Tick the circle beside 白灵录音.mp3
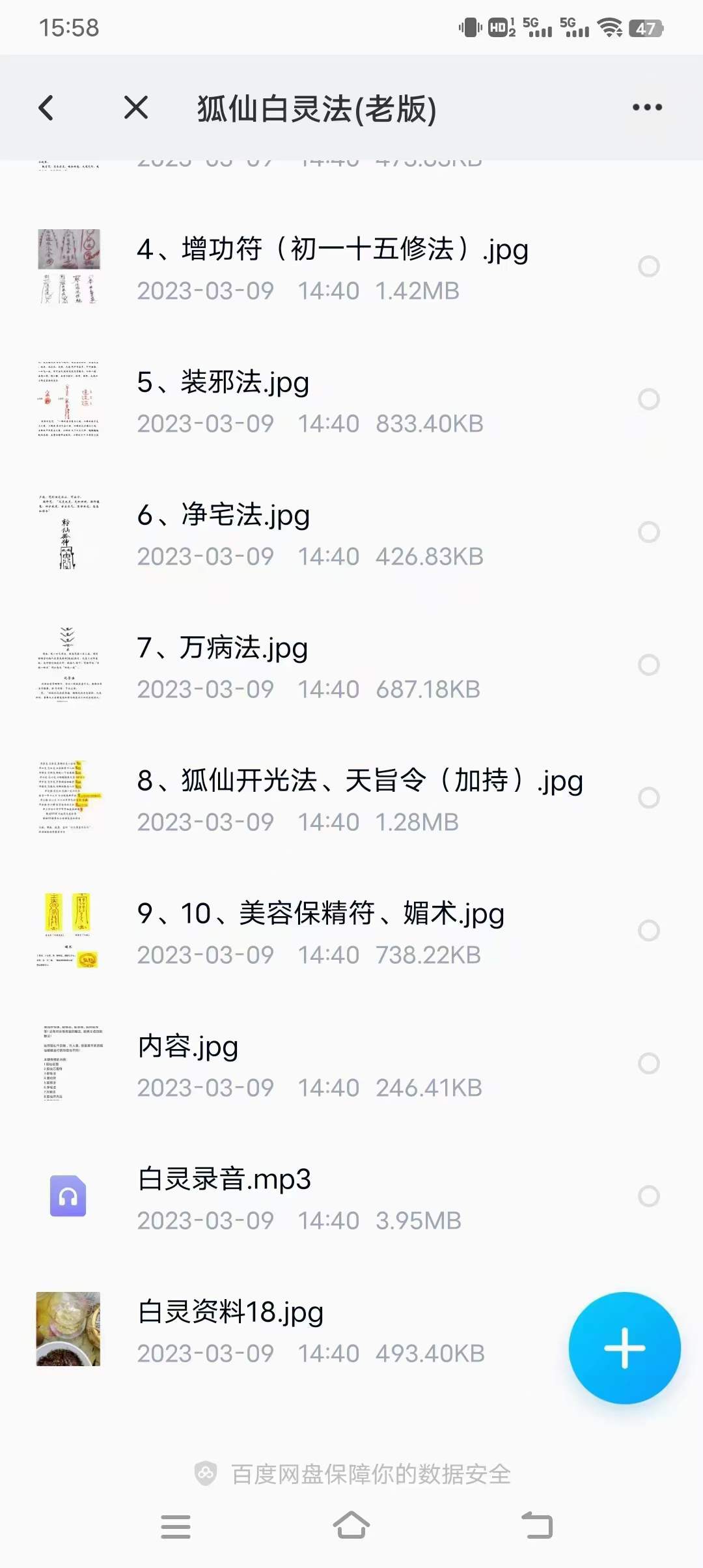703x1568 pixels. [x=649, y=1196]
